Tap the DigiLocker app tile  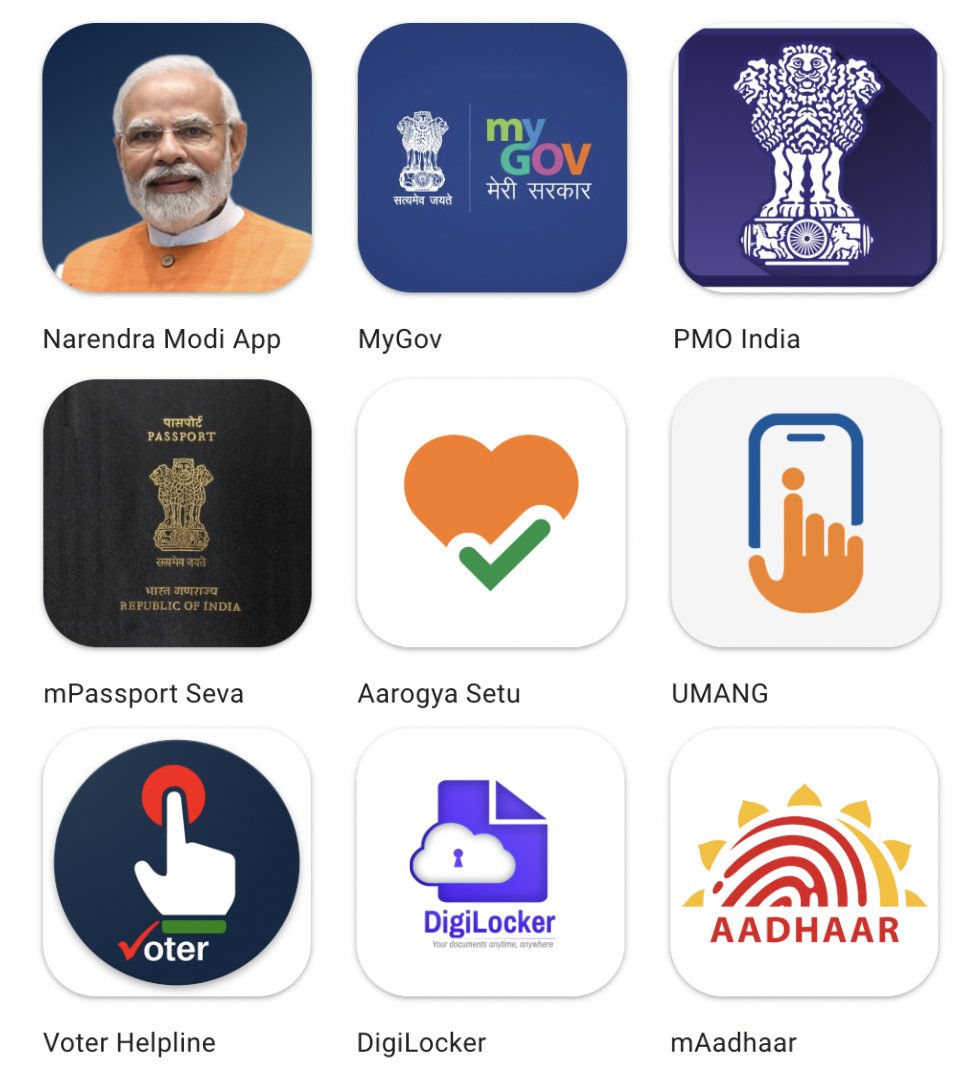click(491, 862)
